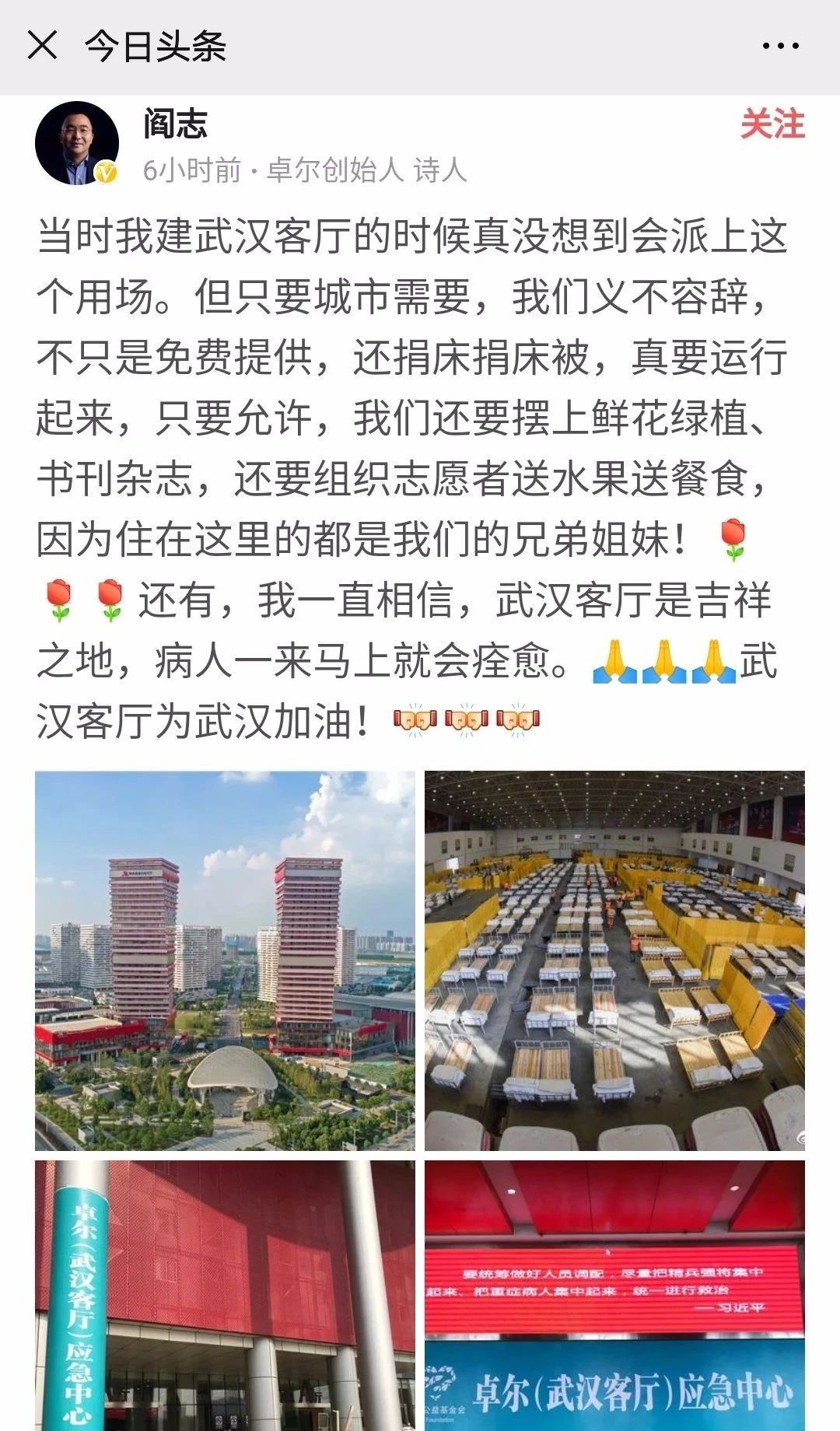Open 阎志's profile avatar
This screenshot has height=1431, width=840.
pos(76,144)
